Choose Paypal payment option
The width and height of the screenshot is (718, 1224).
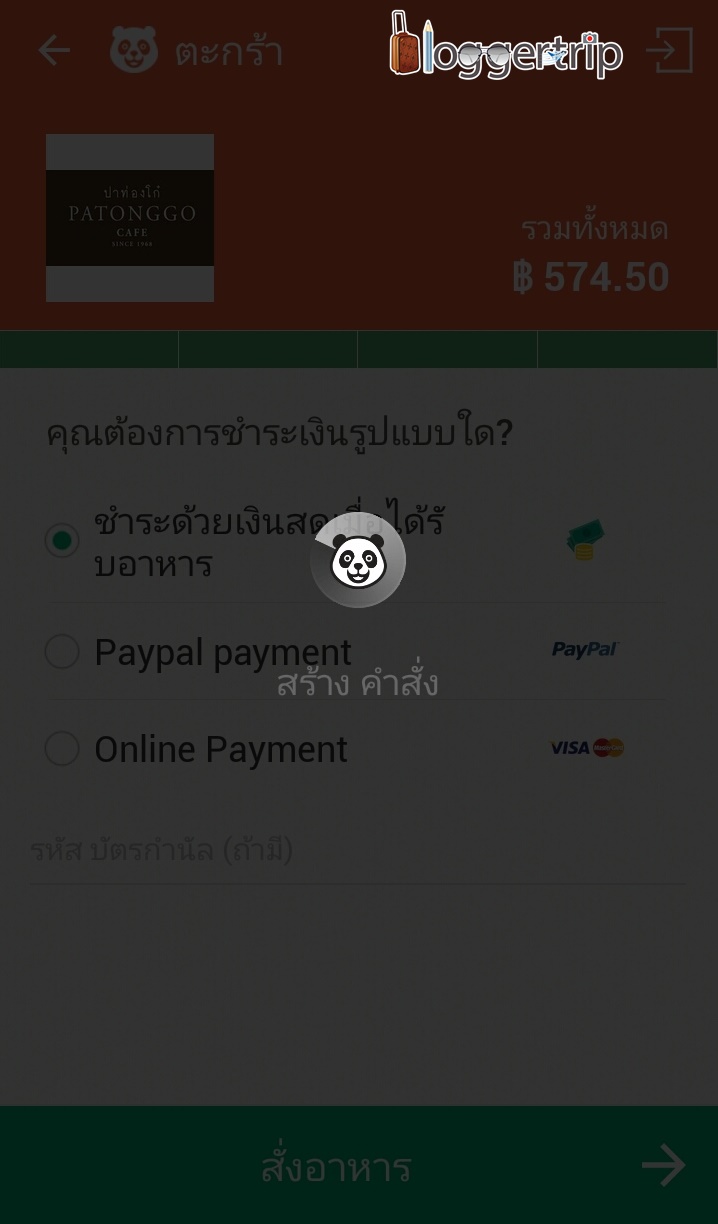(62, 652)
